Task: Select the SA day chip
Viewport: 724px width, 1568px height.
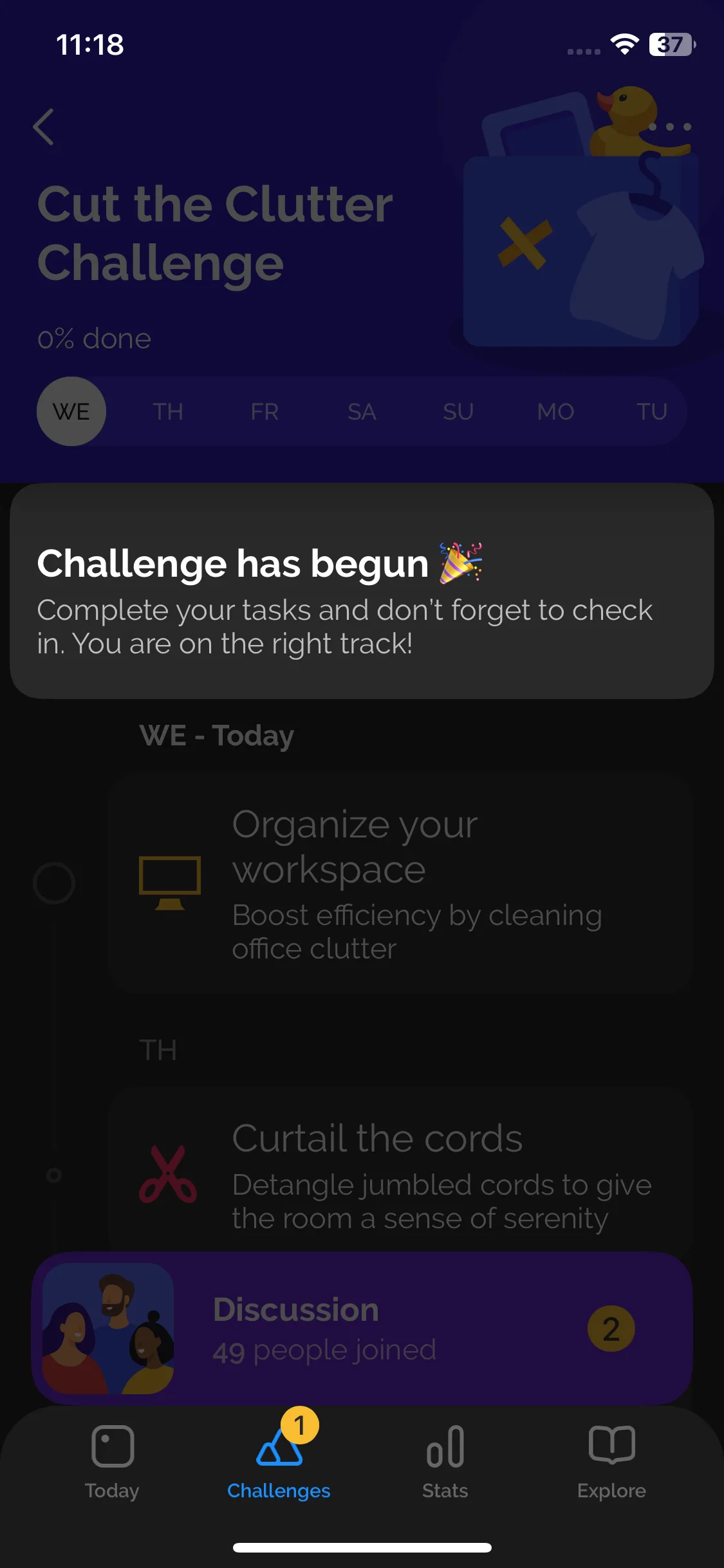Action: [x=362, y=412]
